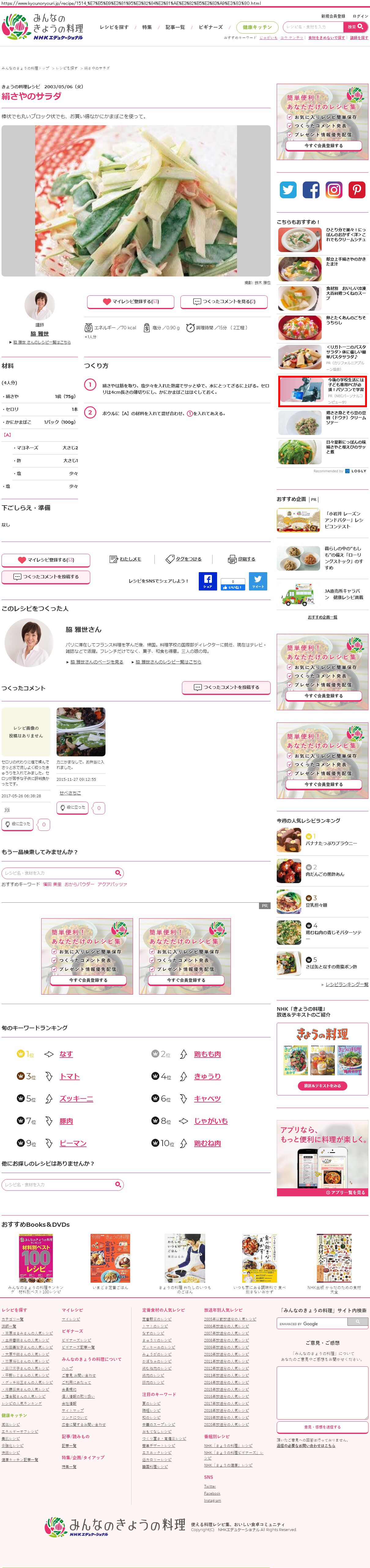The height and width of the screenshot is (1568, 370).
Task: View つくったコメントを見る(2) under the photo
Action: click(224, 301)
